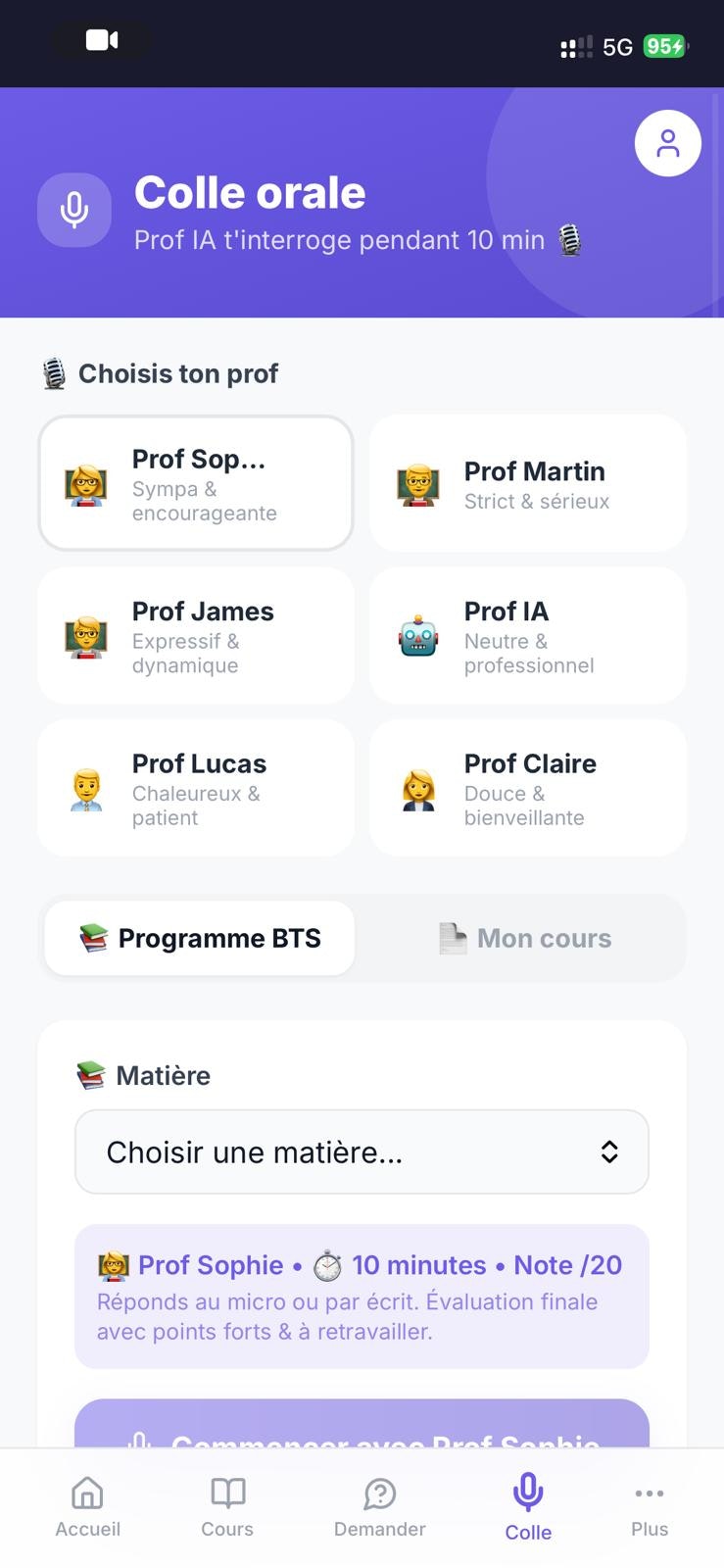Start the session with Prof Sophie
Screen dimensions: 724x1568
pos(362,1429)
